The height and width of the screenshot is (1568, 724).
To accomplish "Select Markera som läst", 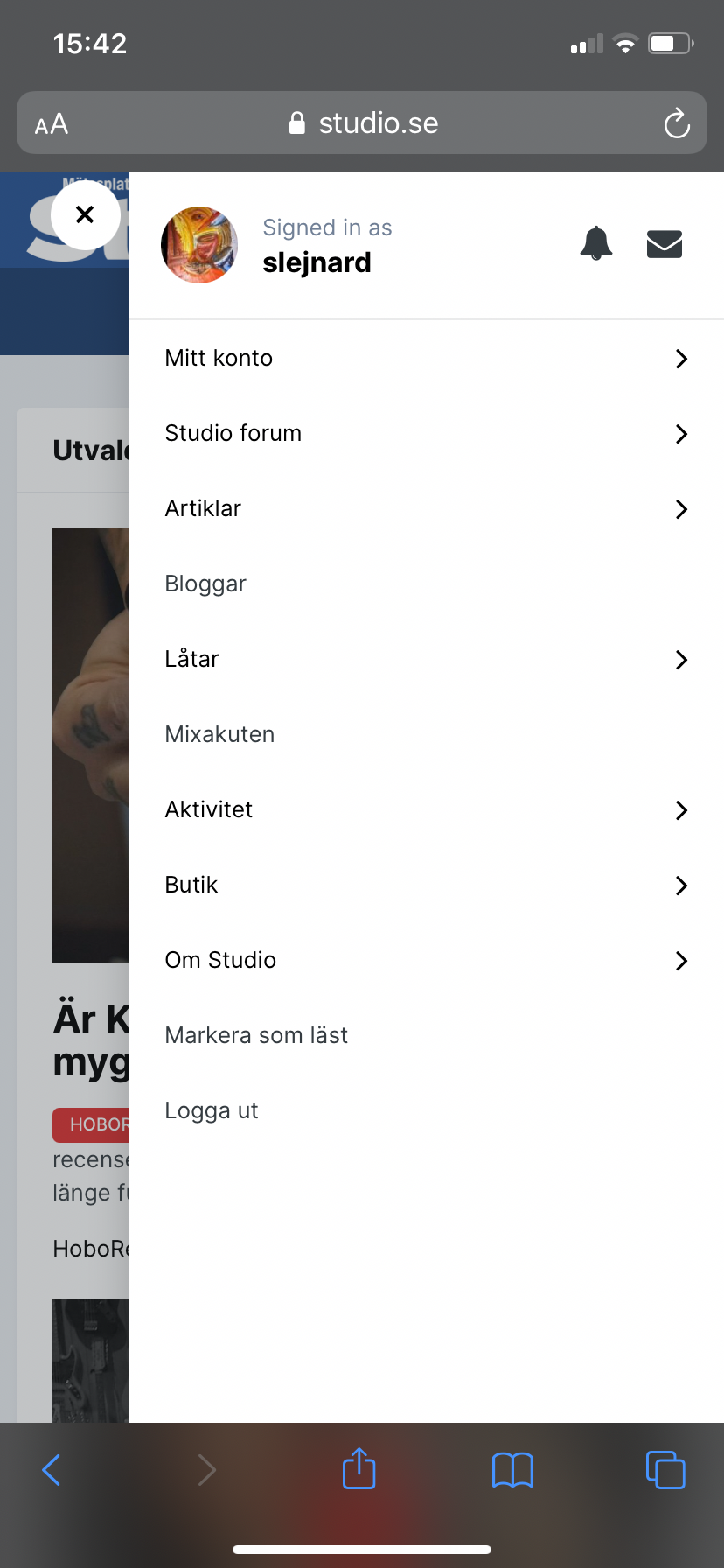I will [x=427, y=1035].
